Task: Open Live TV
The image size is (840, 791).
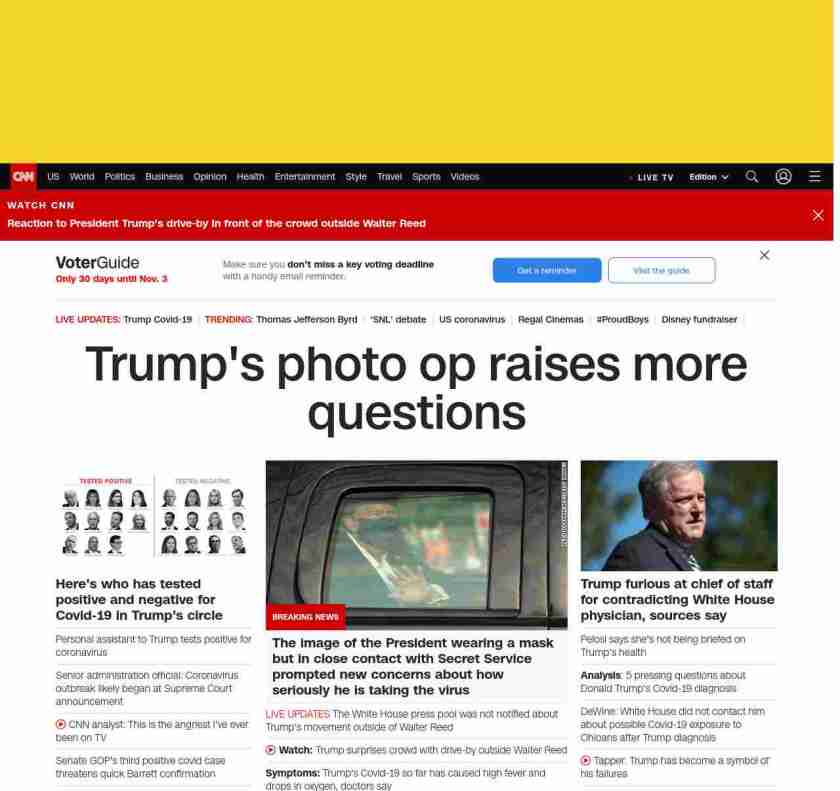Action: pos(654,177)
